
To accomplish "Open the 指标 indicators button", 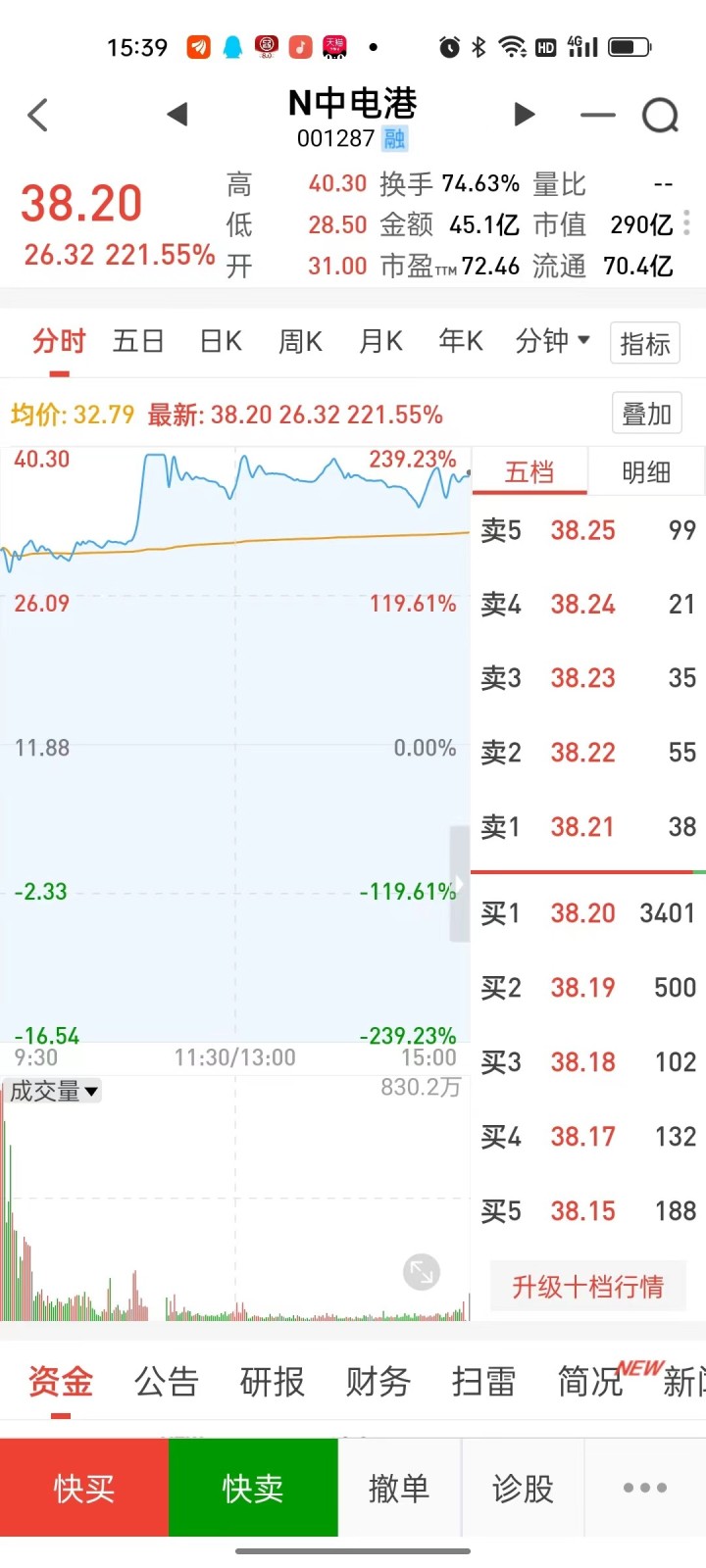I will point(644,344).
